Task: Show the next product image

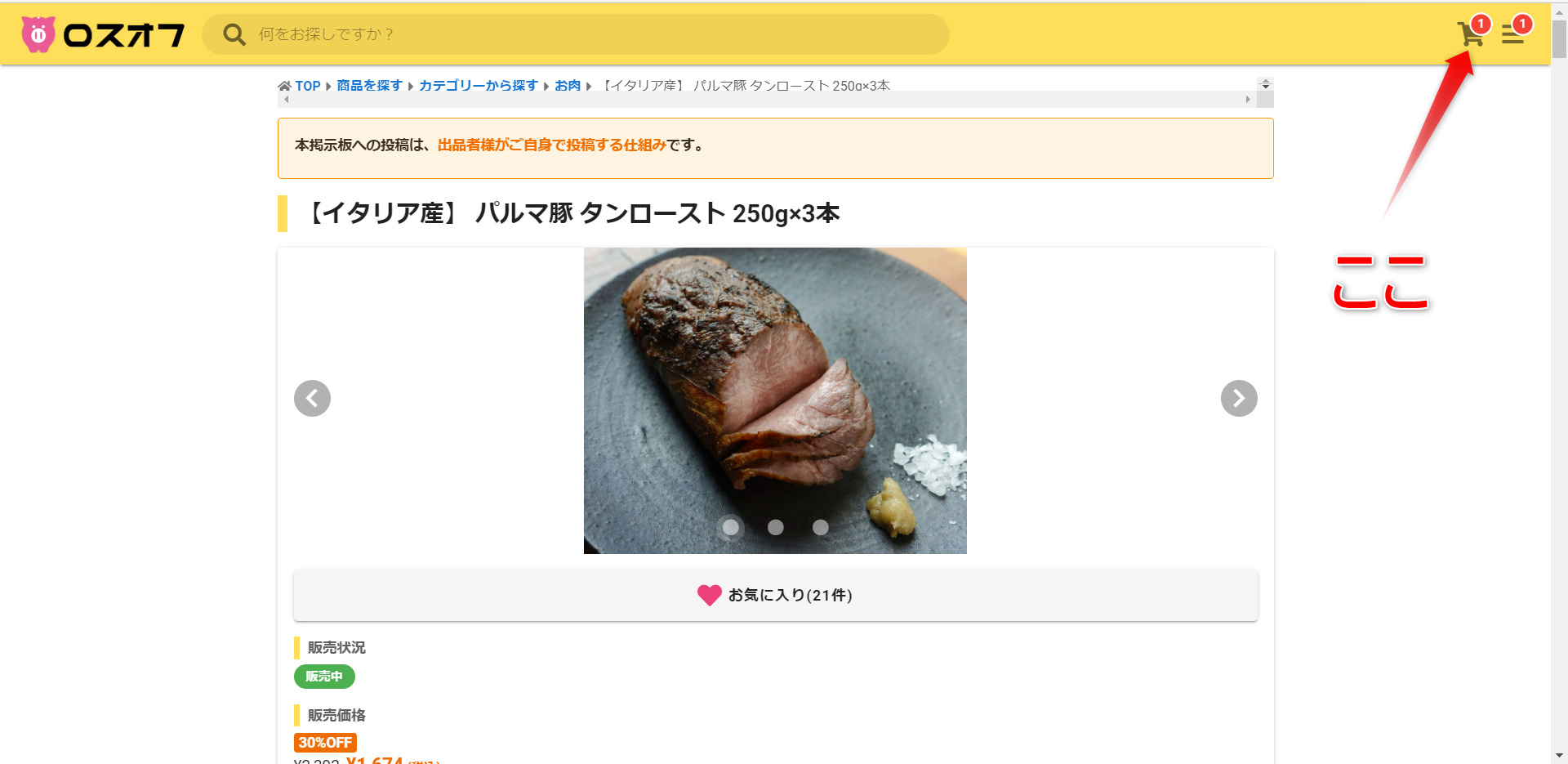Action: pos(1239,399)
